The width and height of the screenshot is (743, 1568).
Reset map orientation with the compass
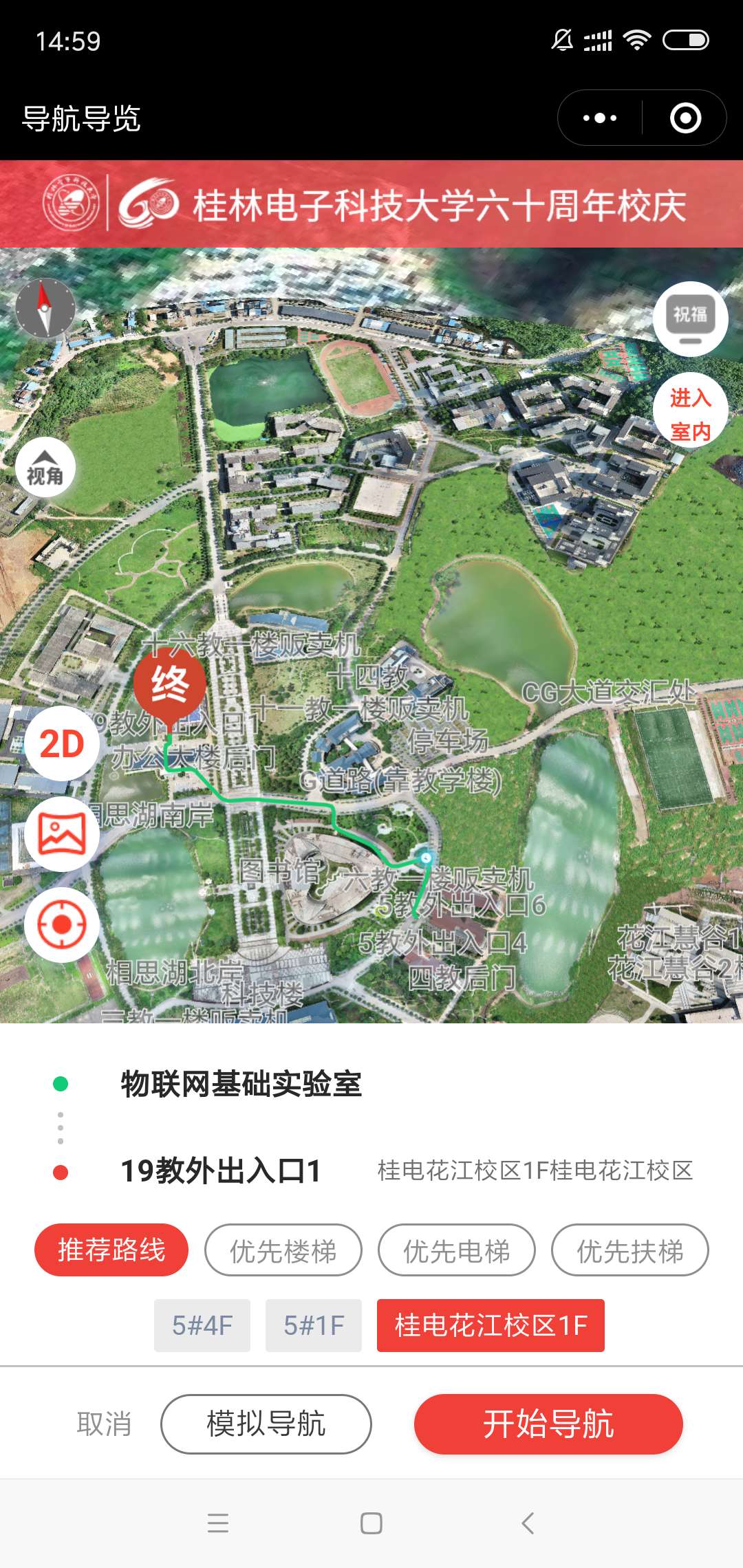(45, 308)
